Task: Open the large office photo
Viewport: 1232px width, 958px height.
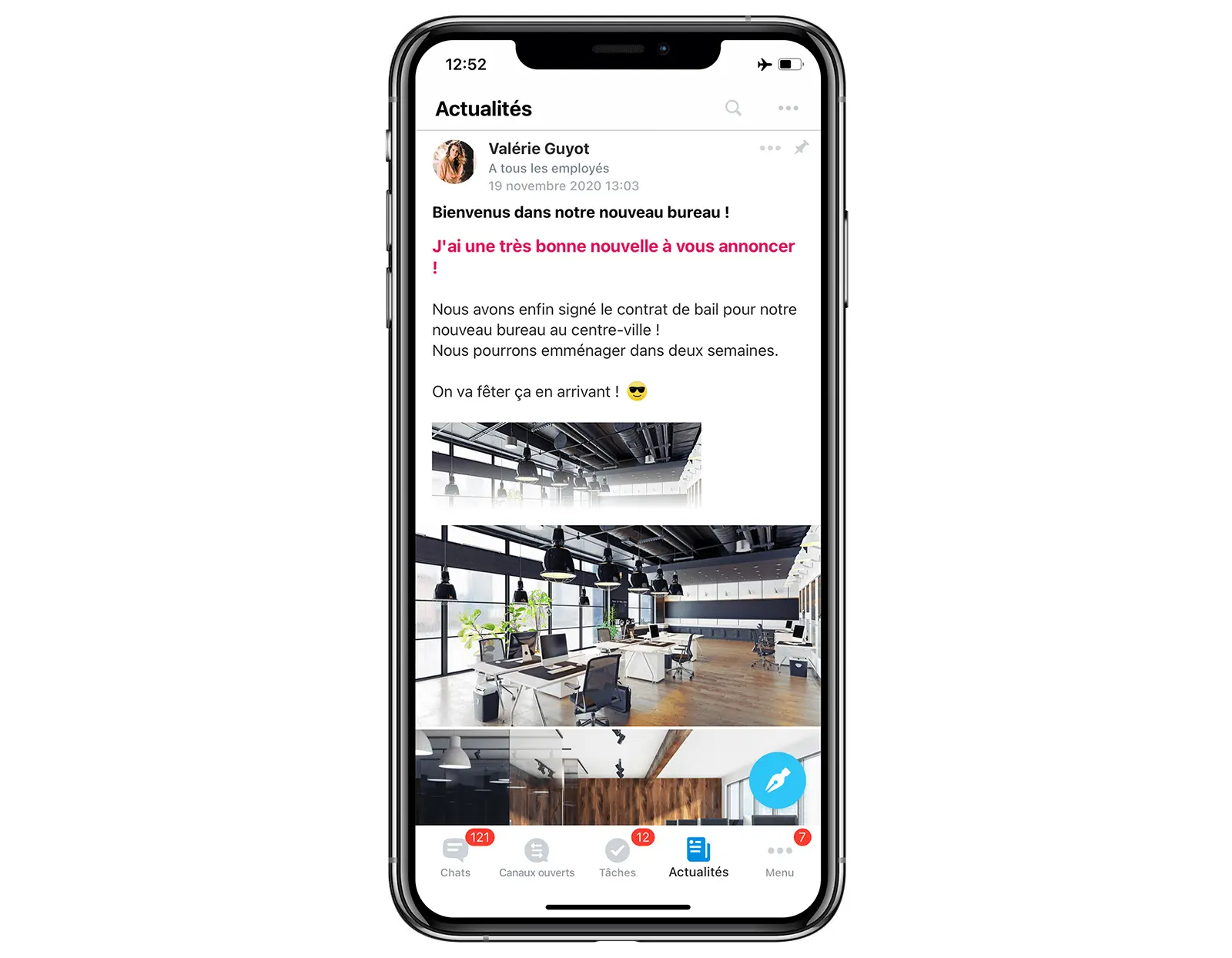Action: tap(618, 625)
